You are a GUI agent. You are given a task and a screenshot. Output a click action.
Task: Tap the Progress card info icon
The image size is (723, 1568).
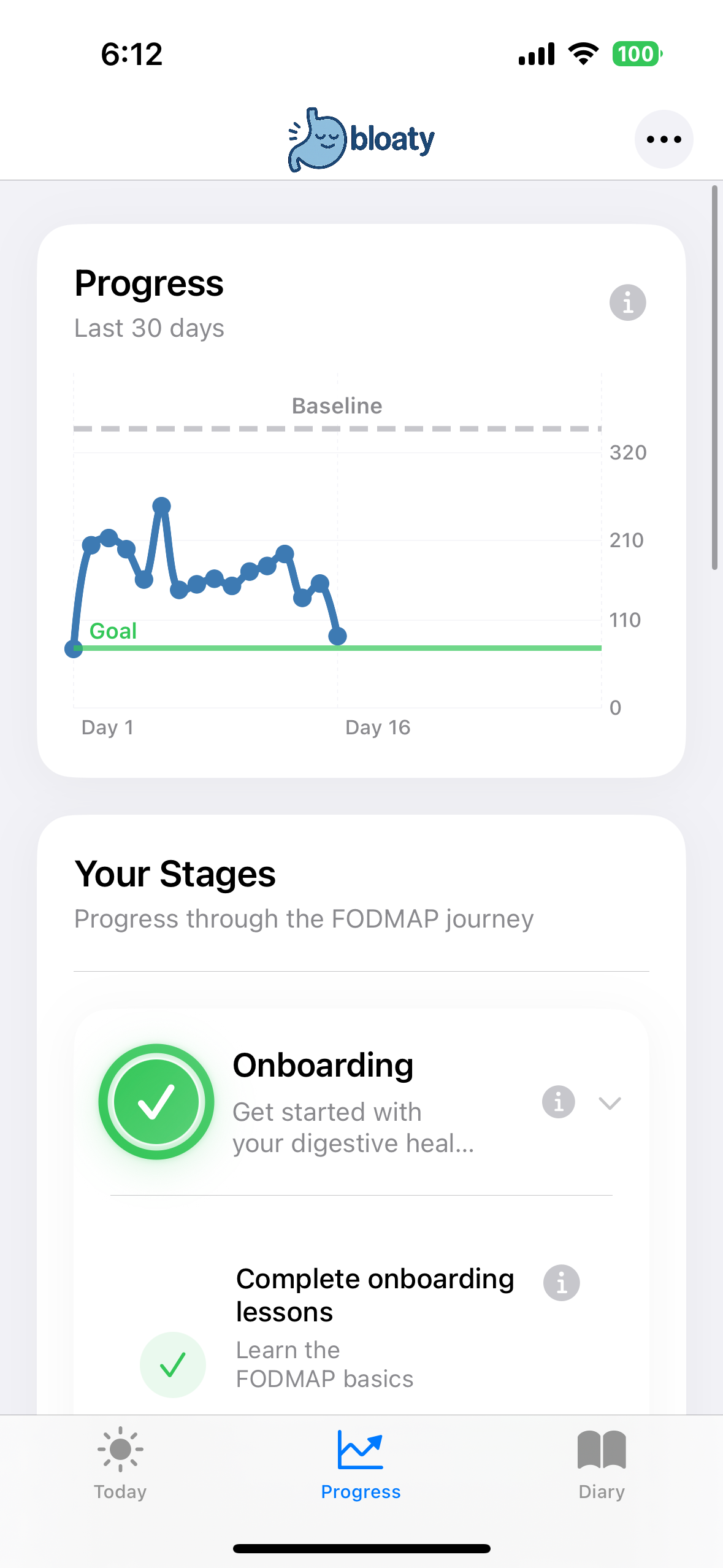click(627, 302)
